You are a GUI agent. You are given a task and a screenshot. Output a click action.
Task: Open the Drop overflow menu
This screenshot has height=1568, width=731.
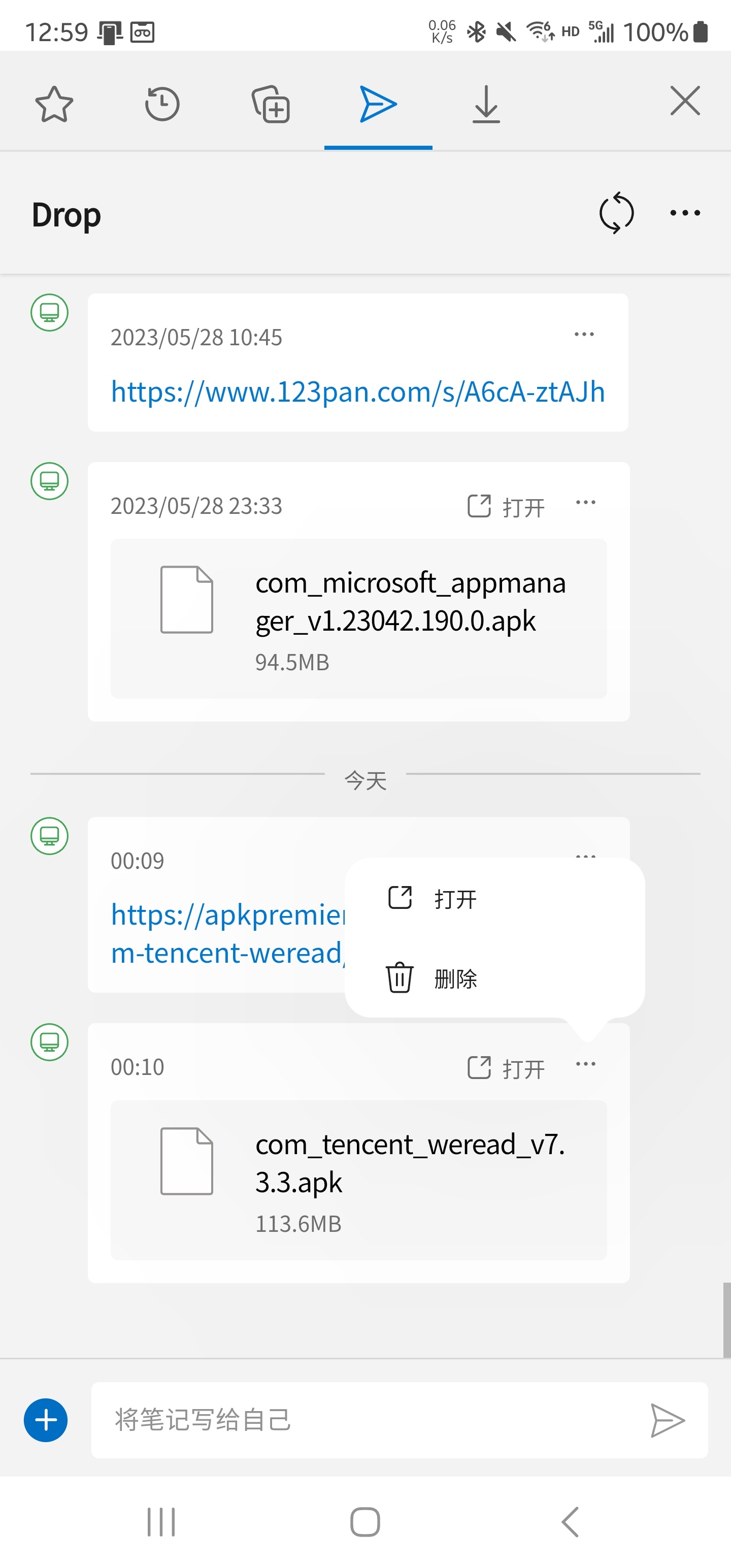coord(685,213)
